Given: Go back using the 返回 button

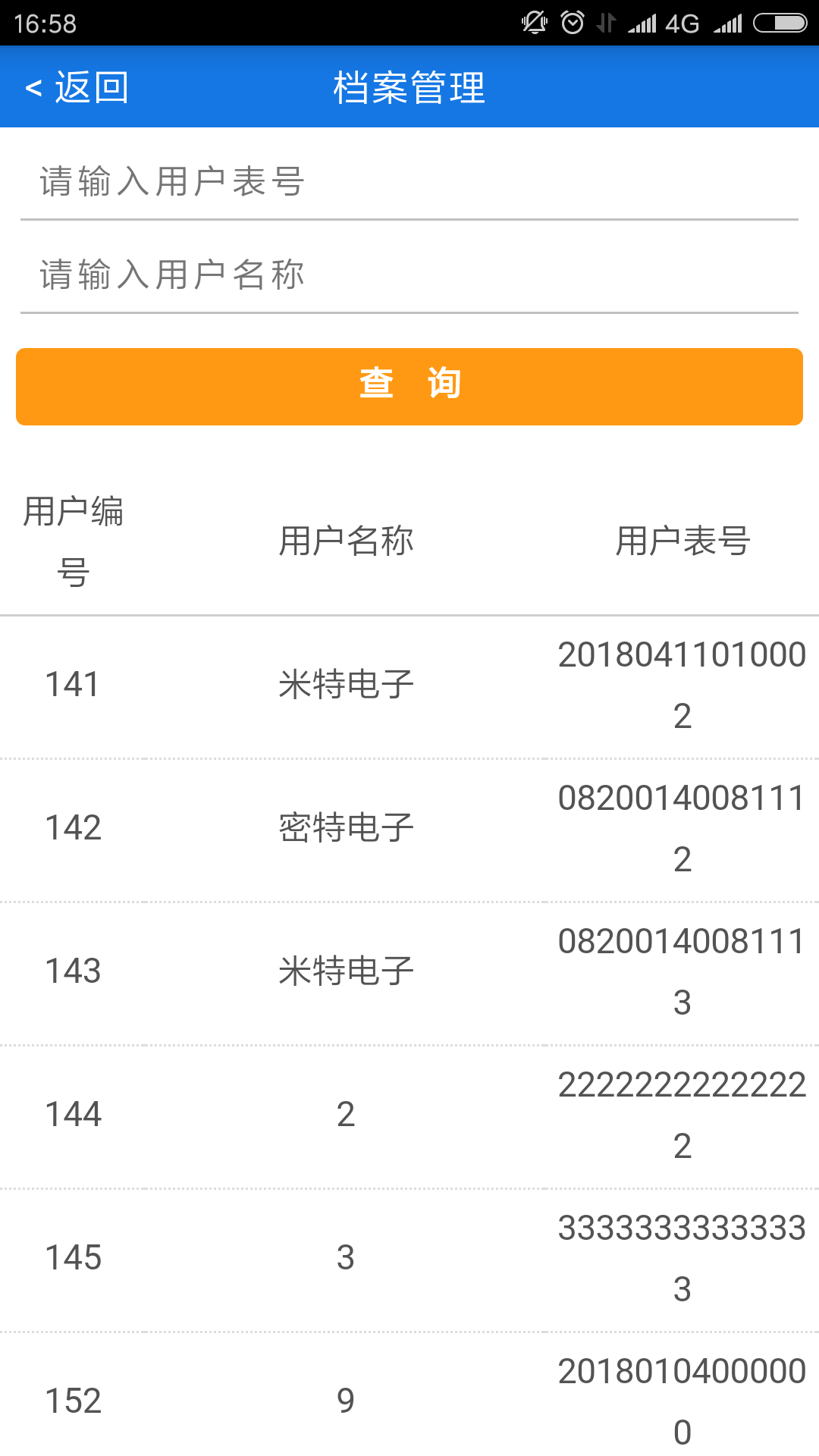Looking at the screenshot, I should (x=77, y=87).
